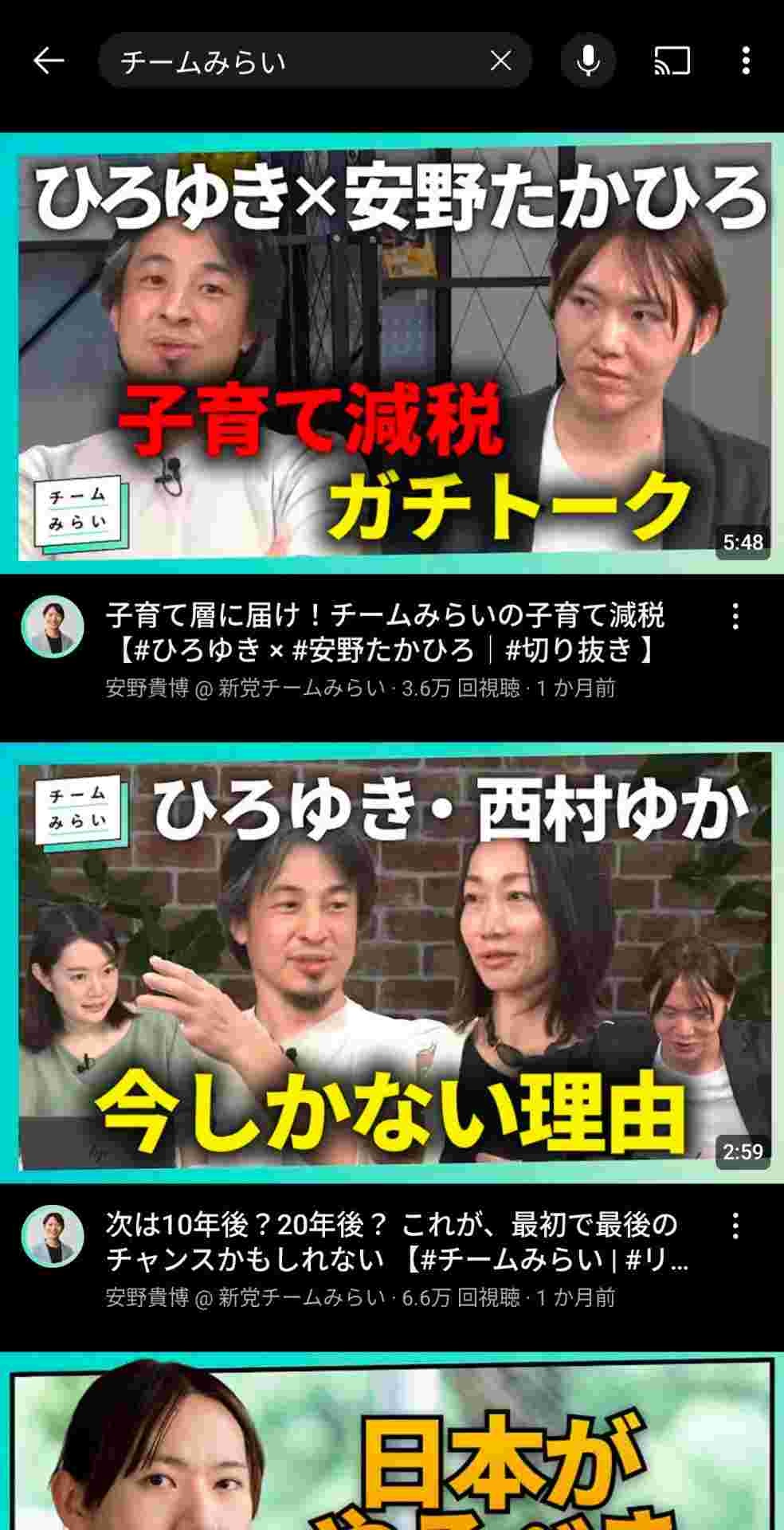Open the top-right overflow menu
This screenshot has height=1530, width=784.
pyautogui.click(x=746, y=61)
